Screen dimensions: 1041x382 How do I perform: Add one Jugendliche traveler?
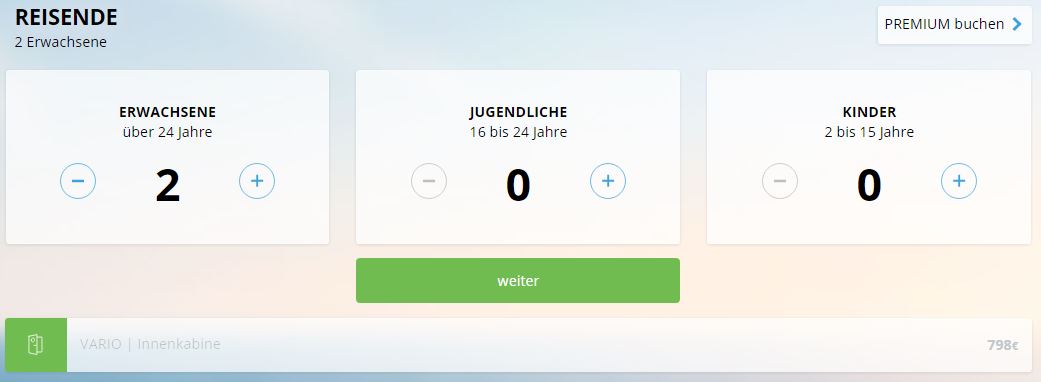[607, 181]
